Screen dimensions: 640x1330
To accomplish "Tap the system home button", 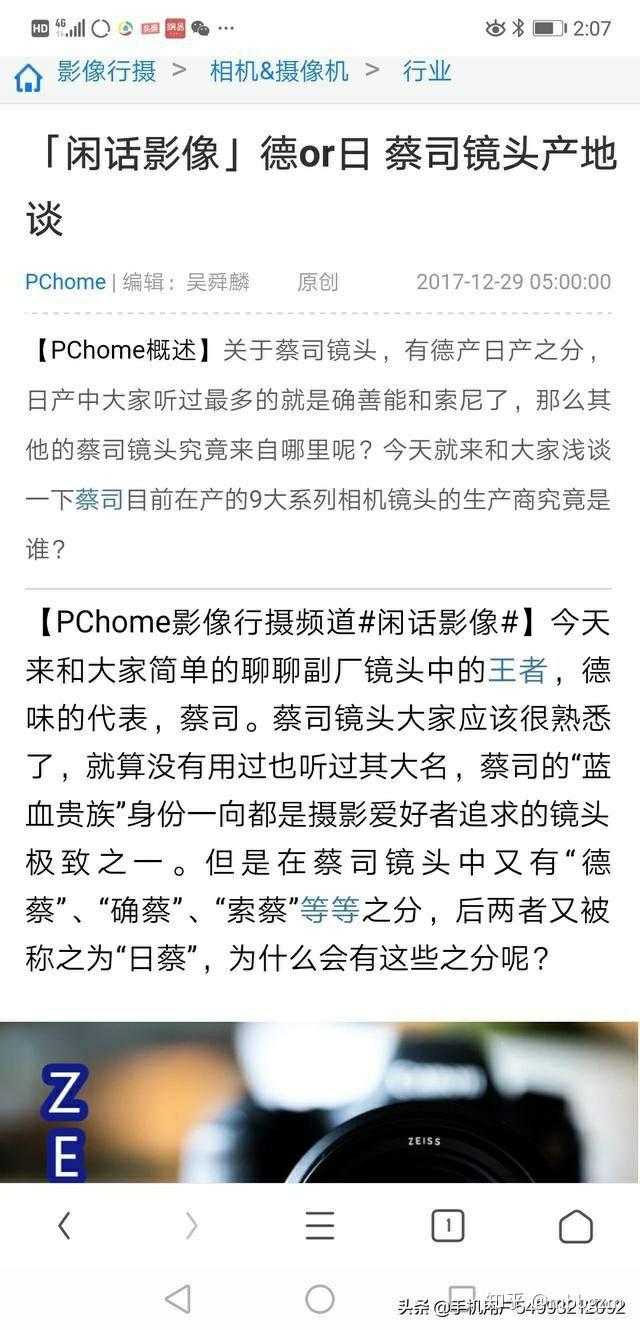I will pos(320,1299).
